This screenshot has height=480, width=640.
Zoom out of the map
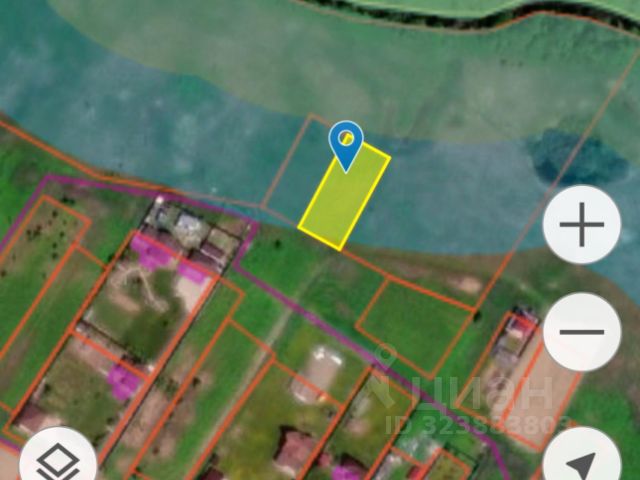581,332
